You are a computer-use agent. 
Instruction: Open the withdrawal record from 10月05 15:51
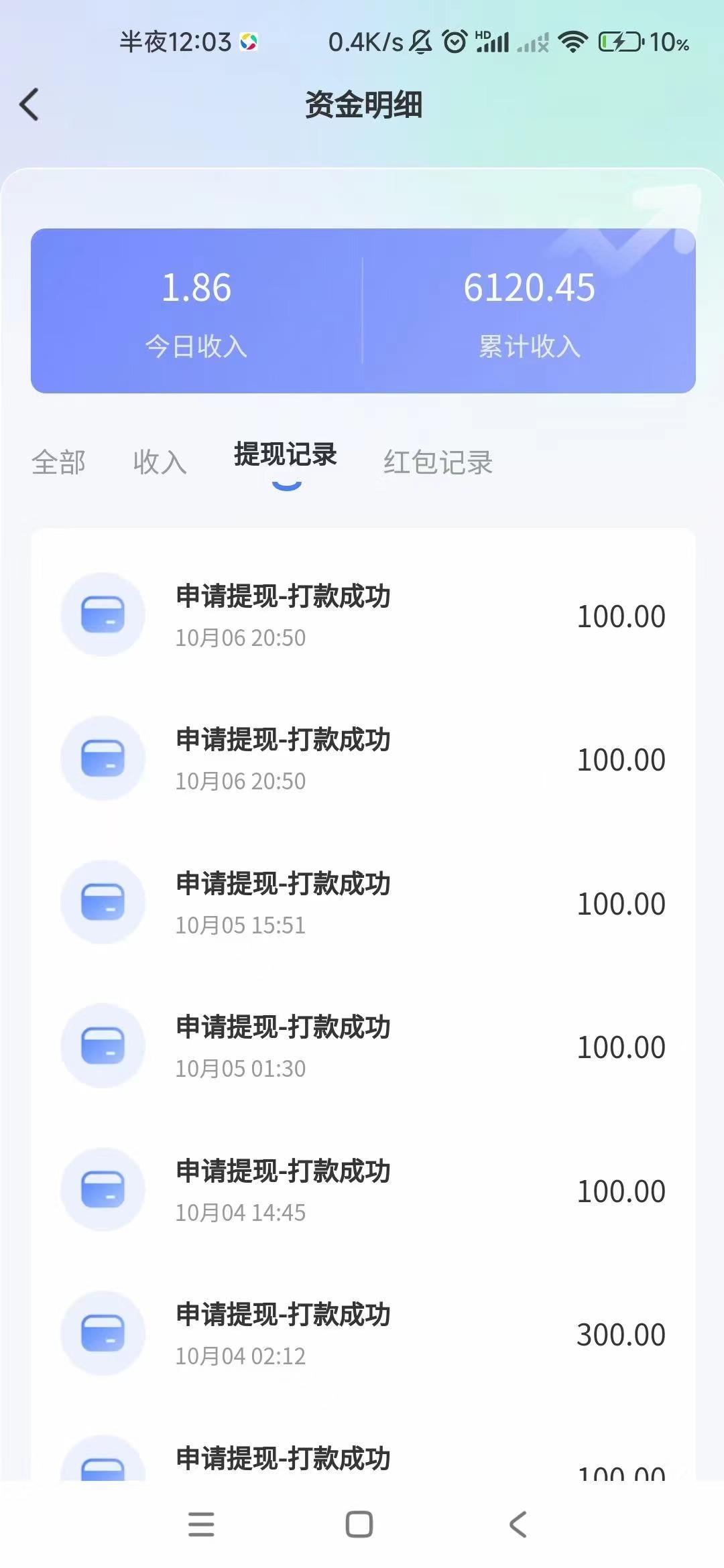[x=363, y=902]
